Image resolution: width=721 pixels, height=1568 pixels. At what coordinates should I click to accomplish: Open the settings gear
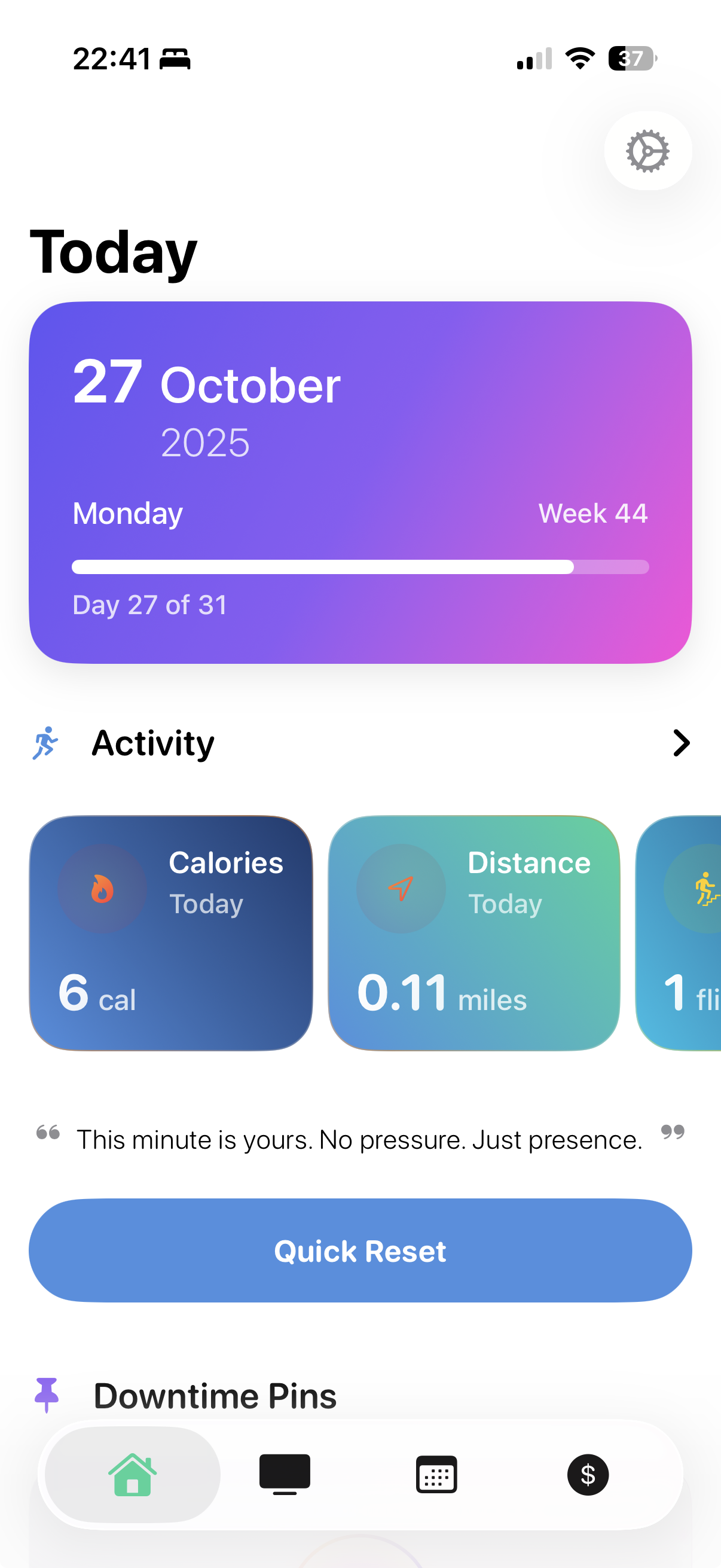point(647,151)
